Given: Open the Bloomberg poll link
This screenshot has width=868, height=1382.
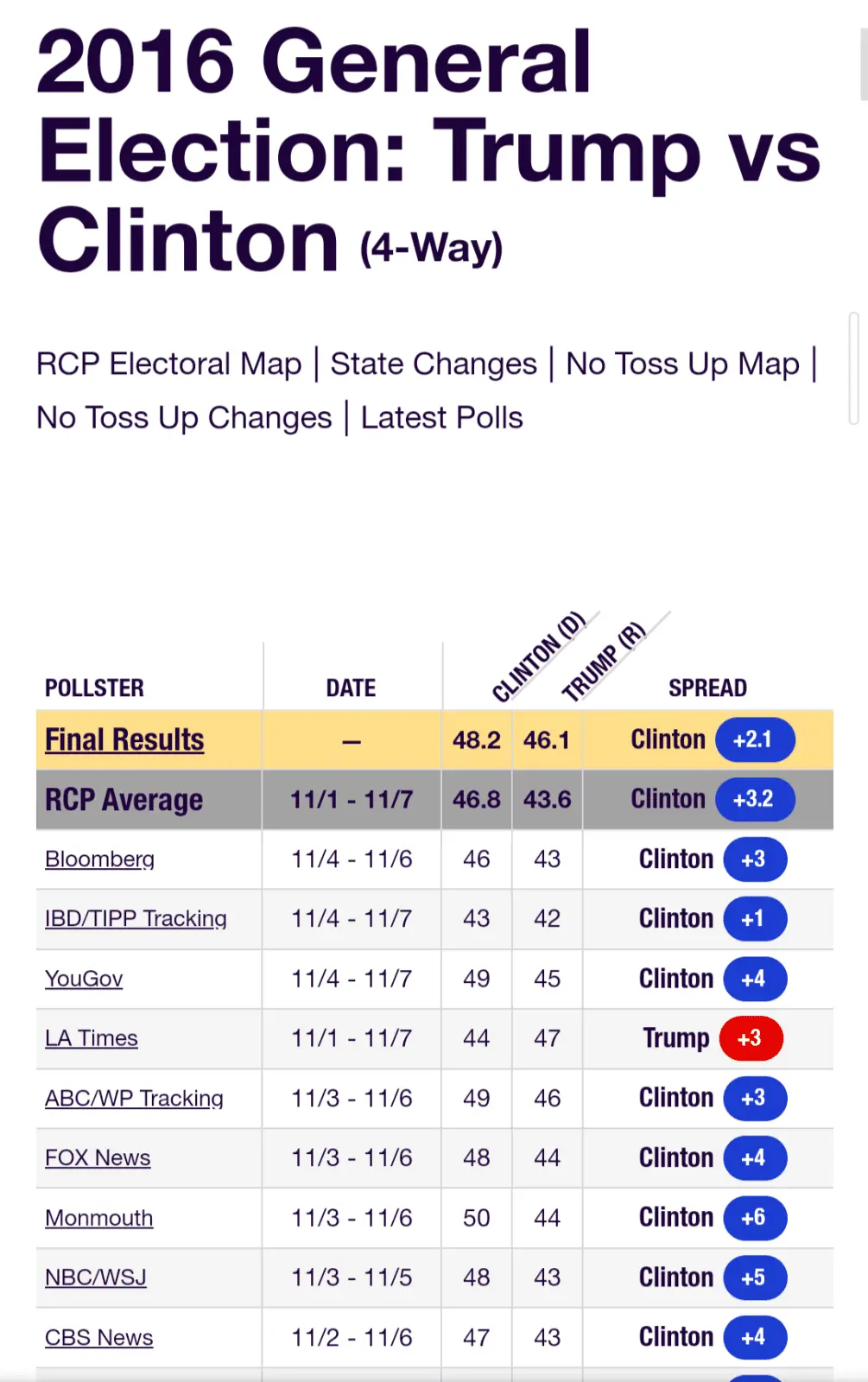Looking at the screenshot, I should tap(99, 859).
